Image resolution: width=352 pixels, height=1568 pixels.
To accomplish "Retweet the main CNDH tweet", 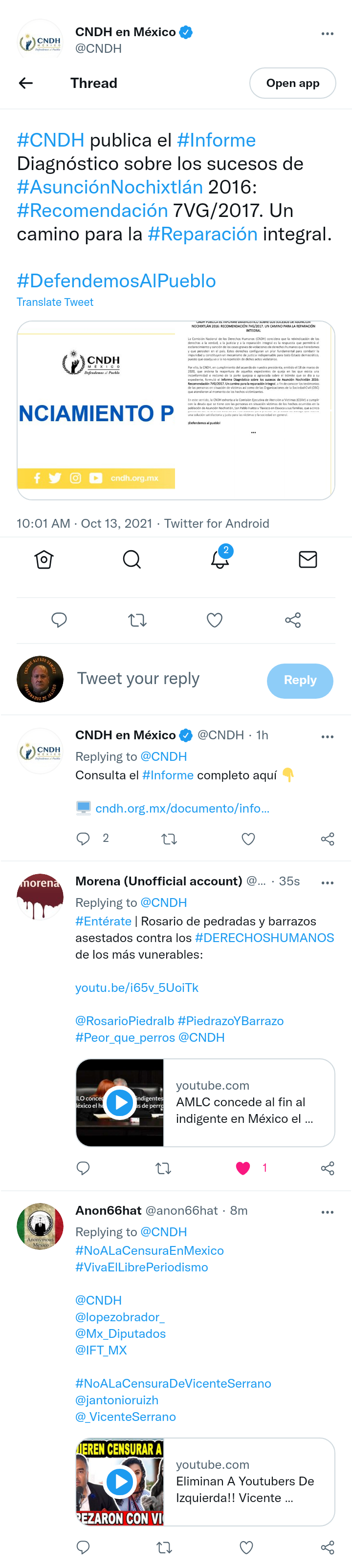I will pos(137,620).
